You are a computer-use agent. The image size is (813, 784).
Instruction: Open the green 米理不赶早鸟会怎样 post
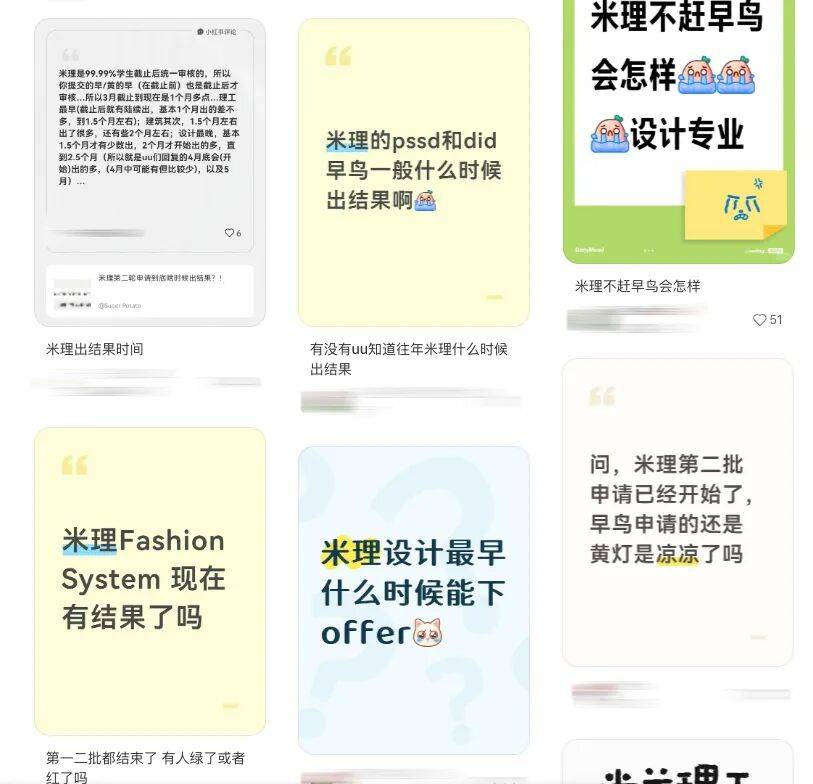[678, 130]
